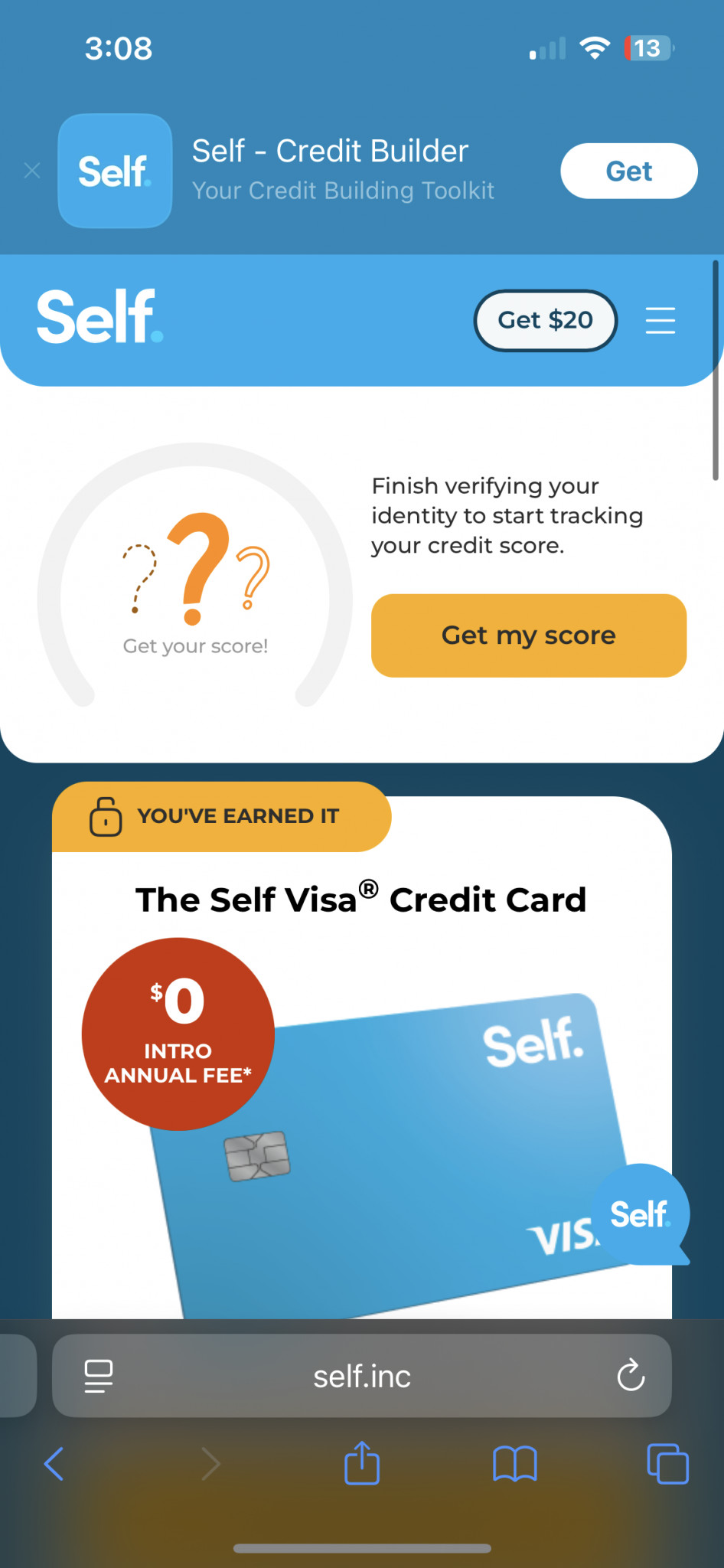Edit the self.inc address bar
The width and height of the screenshot is (724, 1568).
point(362,1376)
